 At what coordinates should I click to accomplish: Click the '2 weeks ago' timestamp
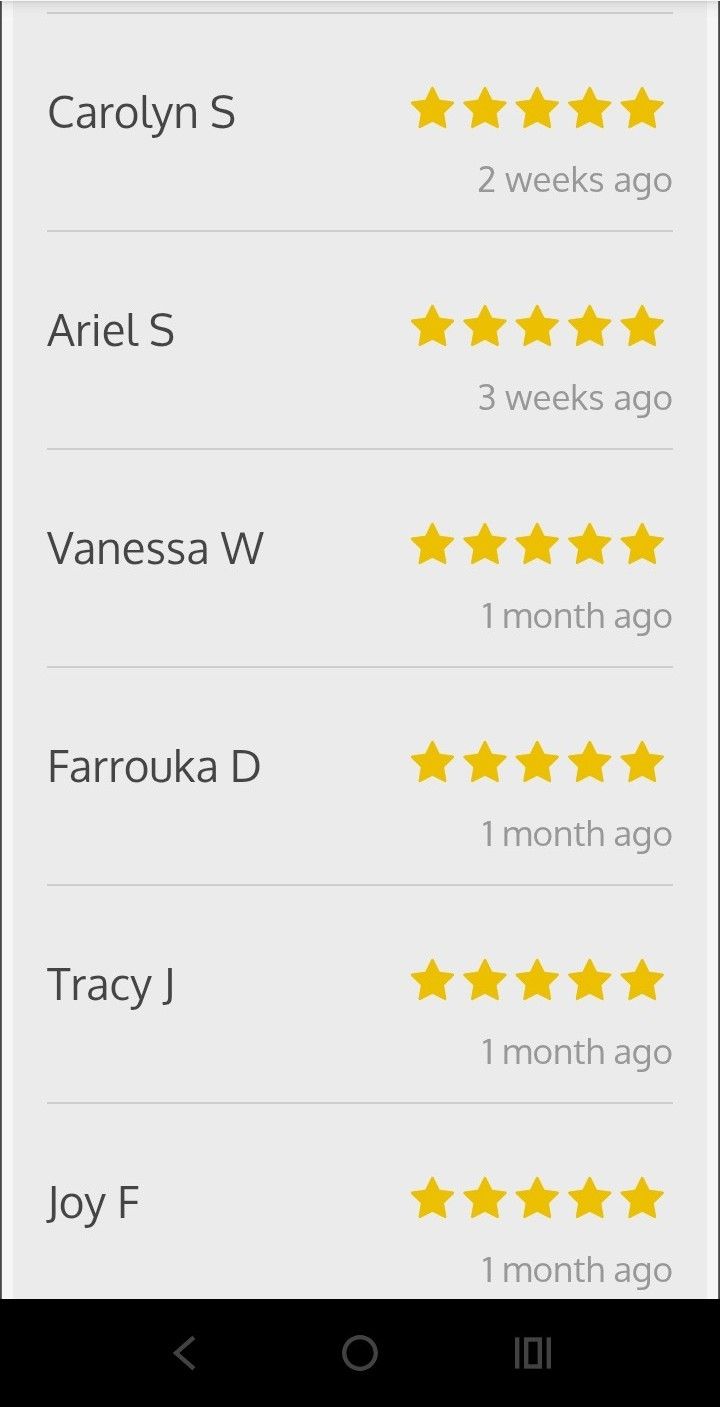pos(576,179)
